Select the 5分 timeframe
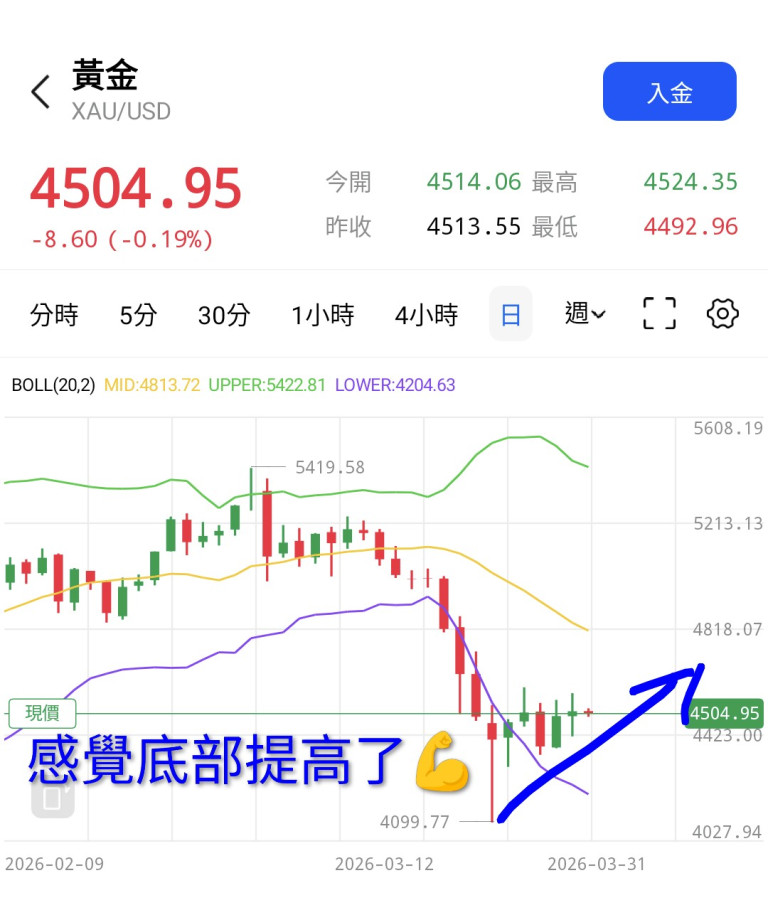This screenshot has width=768, height=900. 138,315
